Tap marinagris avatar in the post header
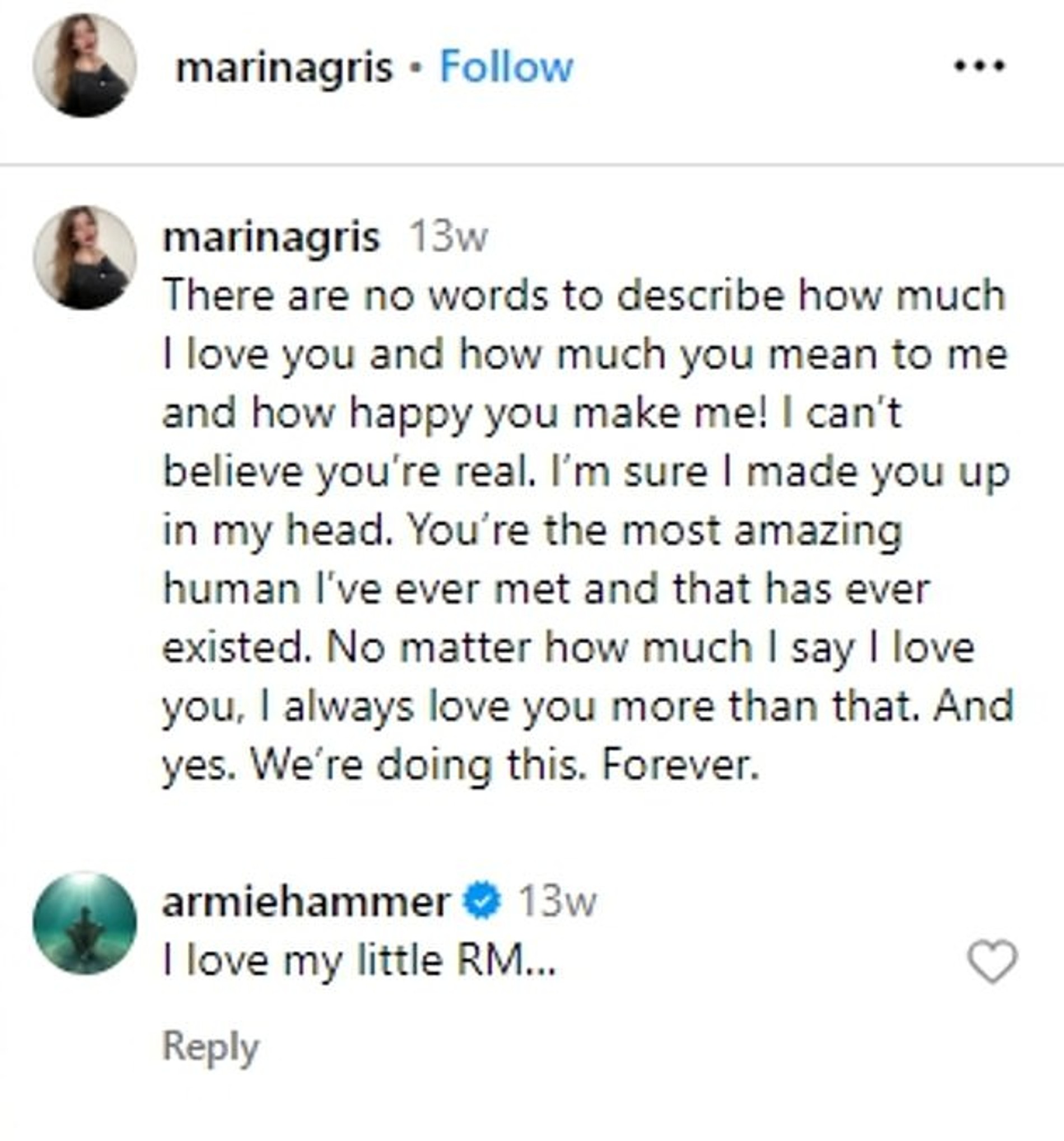The width and height of the screenshot is (1064, 1141). (85, 66)
